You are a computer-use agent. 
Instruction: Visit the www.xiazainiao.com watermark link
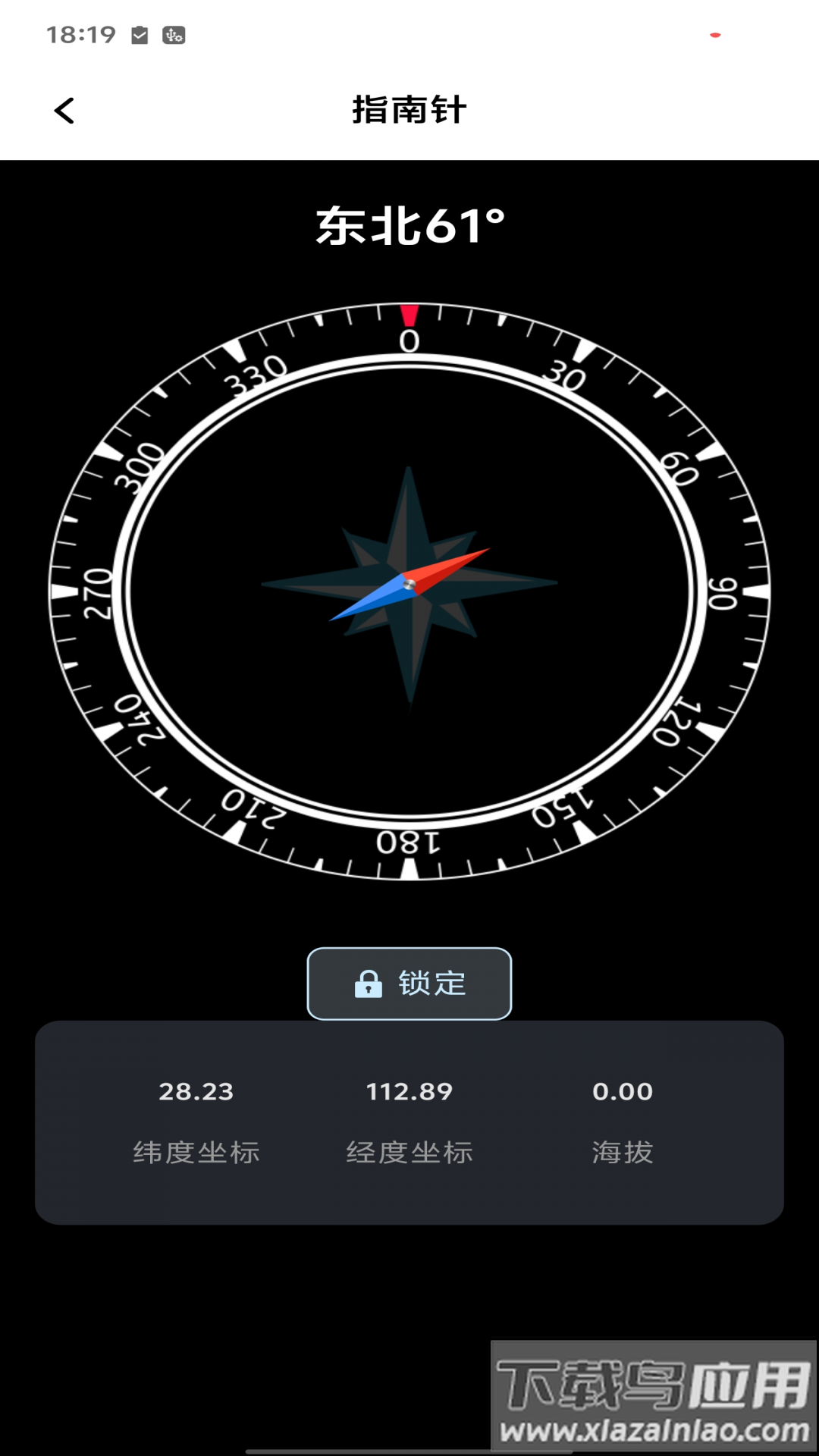654,1429
